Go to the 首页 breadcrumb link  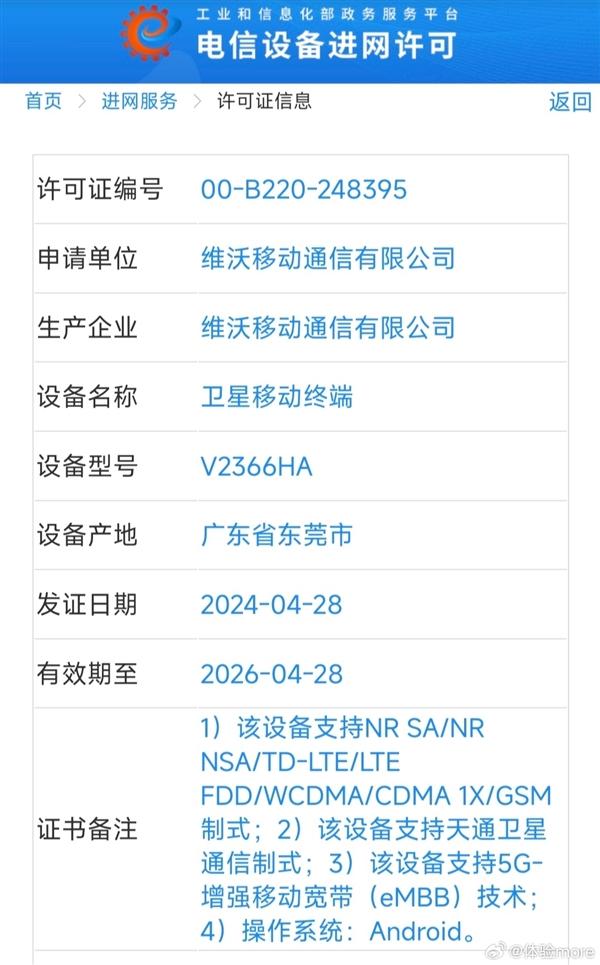click(43, 101)
